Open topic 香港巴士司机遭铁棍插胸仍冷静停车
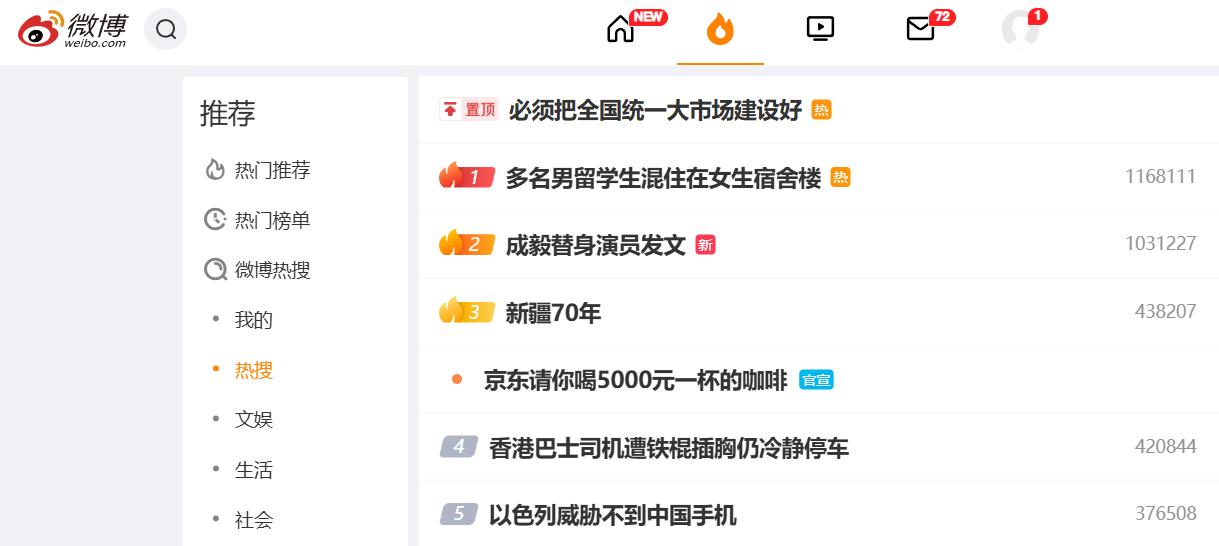The height and width of the screenshot is (546, 1219). click(668, 448)
